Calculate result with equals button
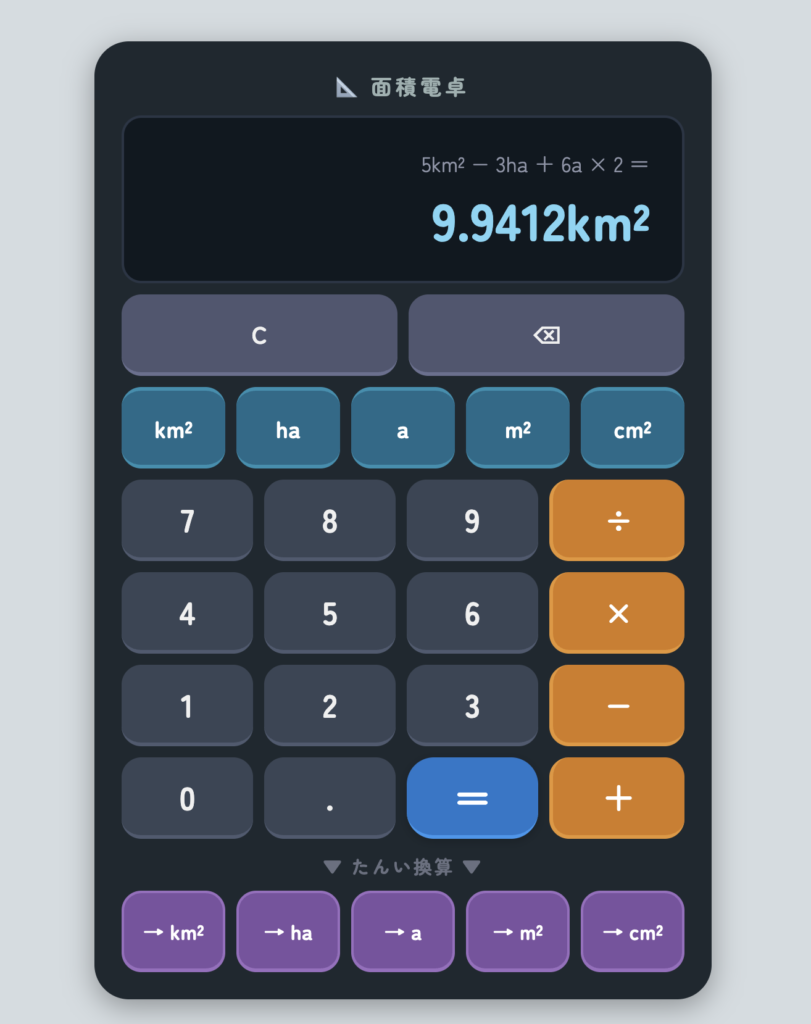Screen dimensions: 811x1024 click(472, 798)
